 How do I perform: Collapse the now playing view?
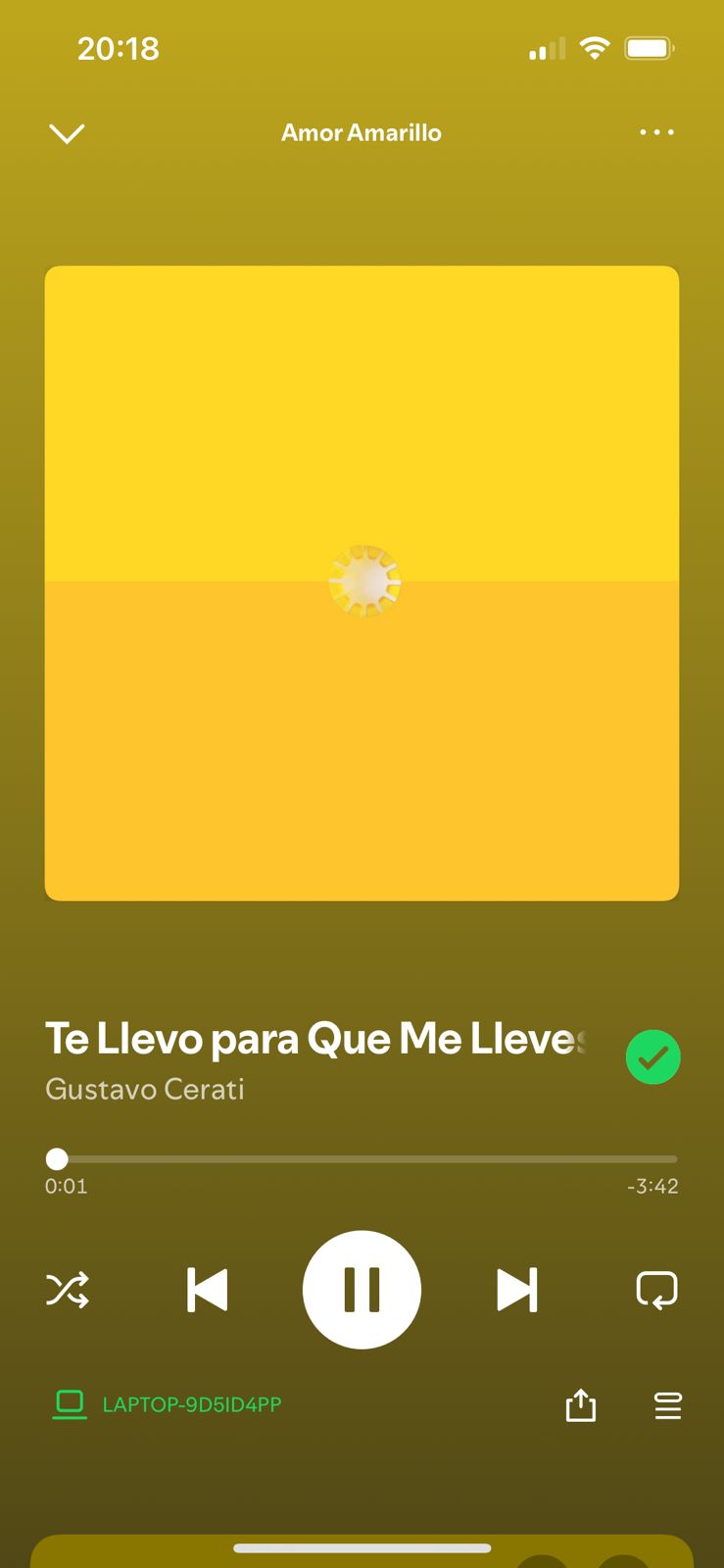[x=67, y=133]
